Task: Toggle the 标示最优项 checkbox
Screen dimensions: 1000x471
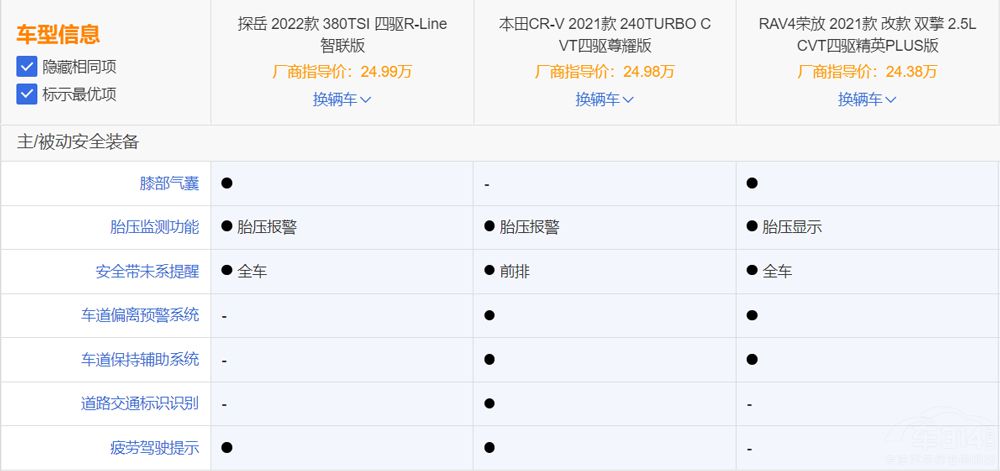Action: click(x=27, y=94)
